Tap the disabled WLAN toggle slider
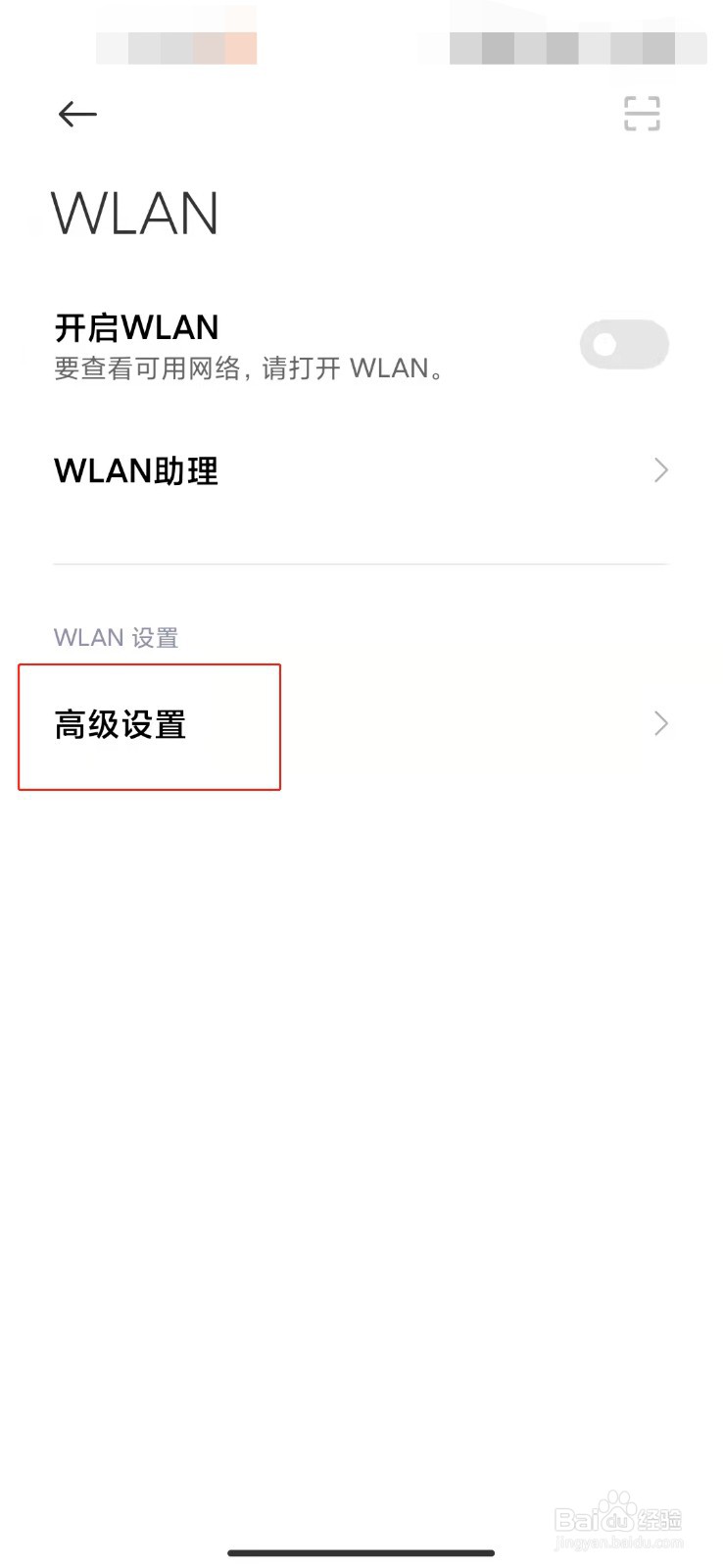This screenshot has width=723, height=1568. (x=624, y=345)
